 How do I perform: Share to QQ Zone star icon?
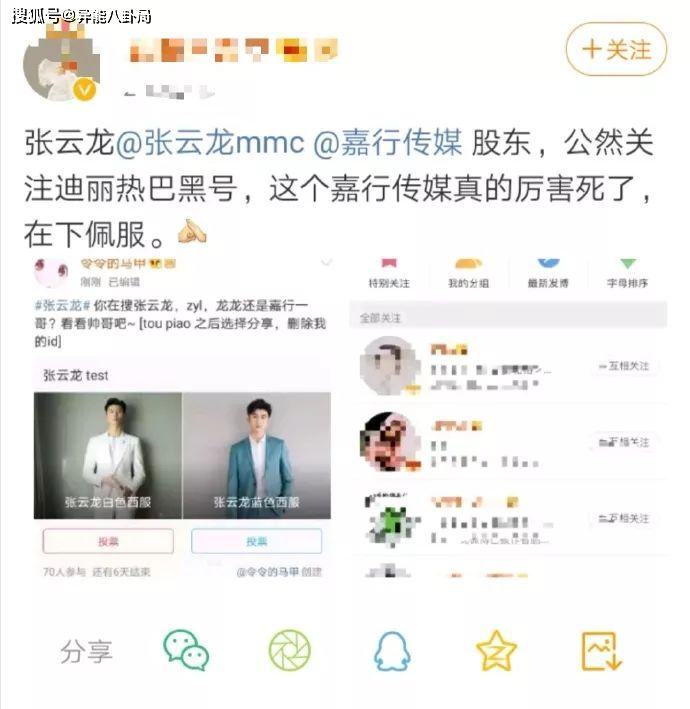(x=496, y=651)
